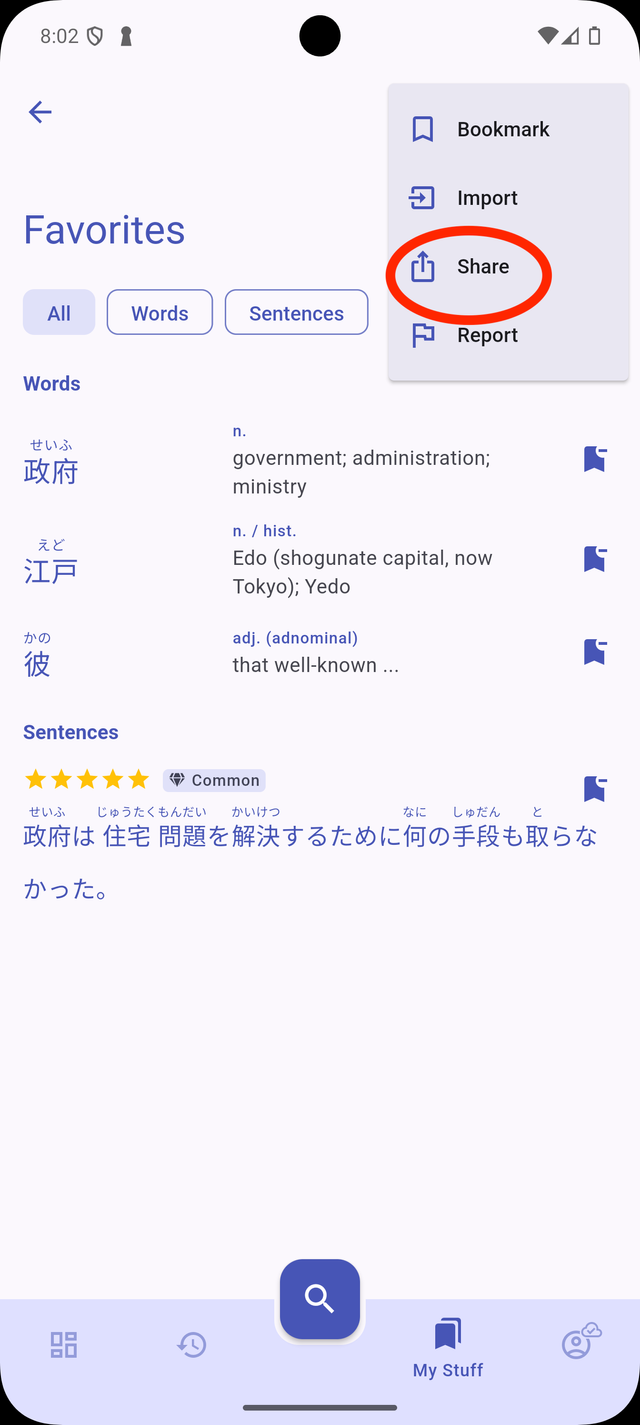Filter favorites by All chip
This screenshot has width=640, height=1425.
coord(59,313)
